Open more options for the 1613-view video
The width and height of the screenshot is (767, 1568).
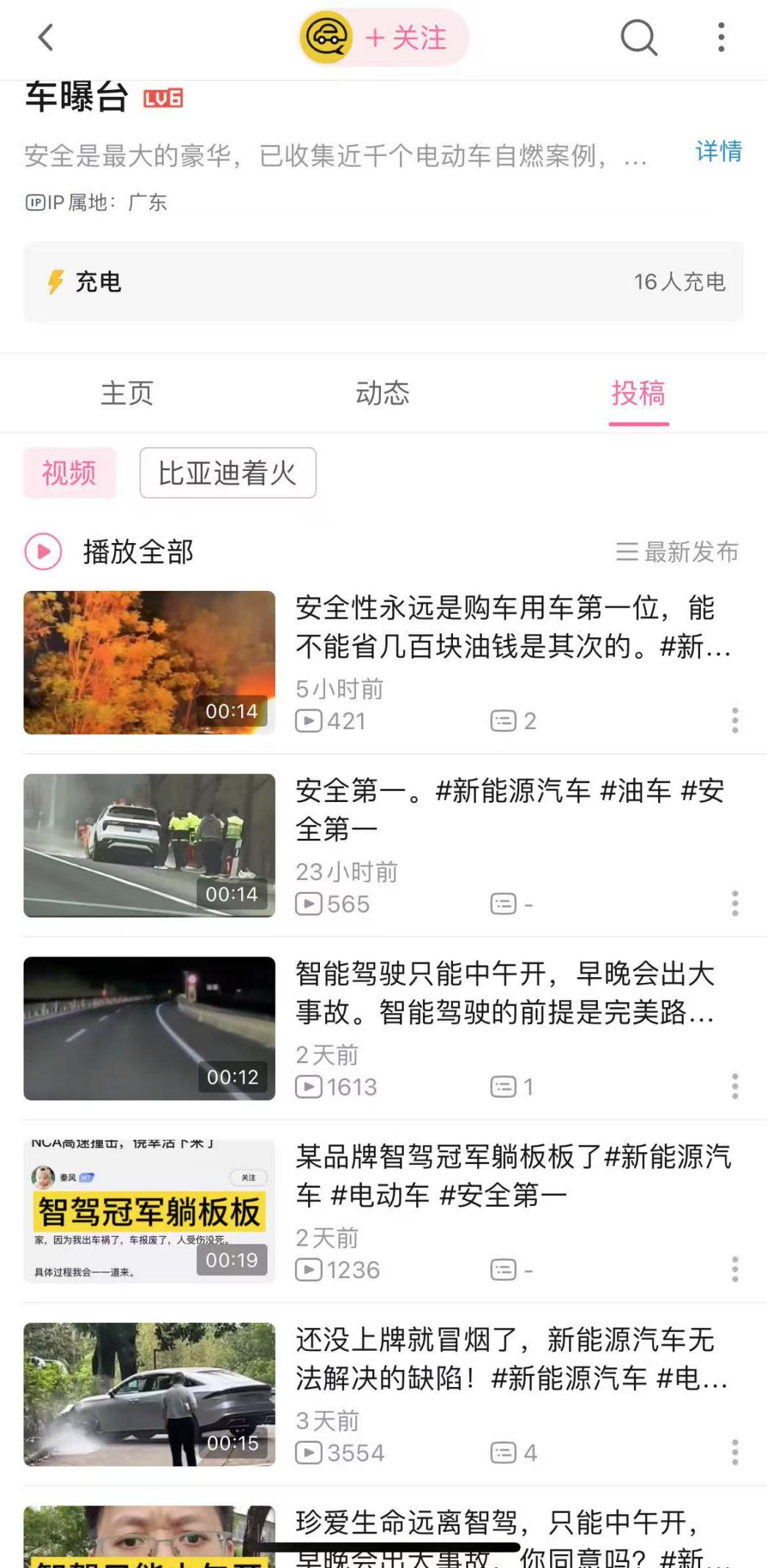[x=734, y=1086]
